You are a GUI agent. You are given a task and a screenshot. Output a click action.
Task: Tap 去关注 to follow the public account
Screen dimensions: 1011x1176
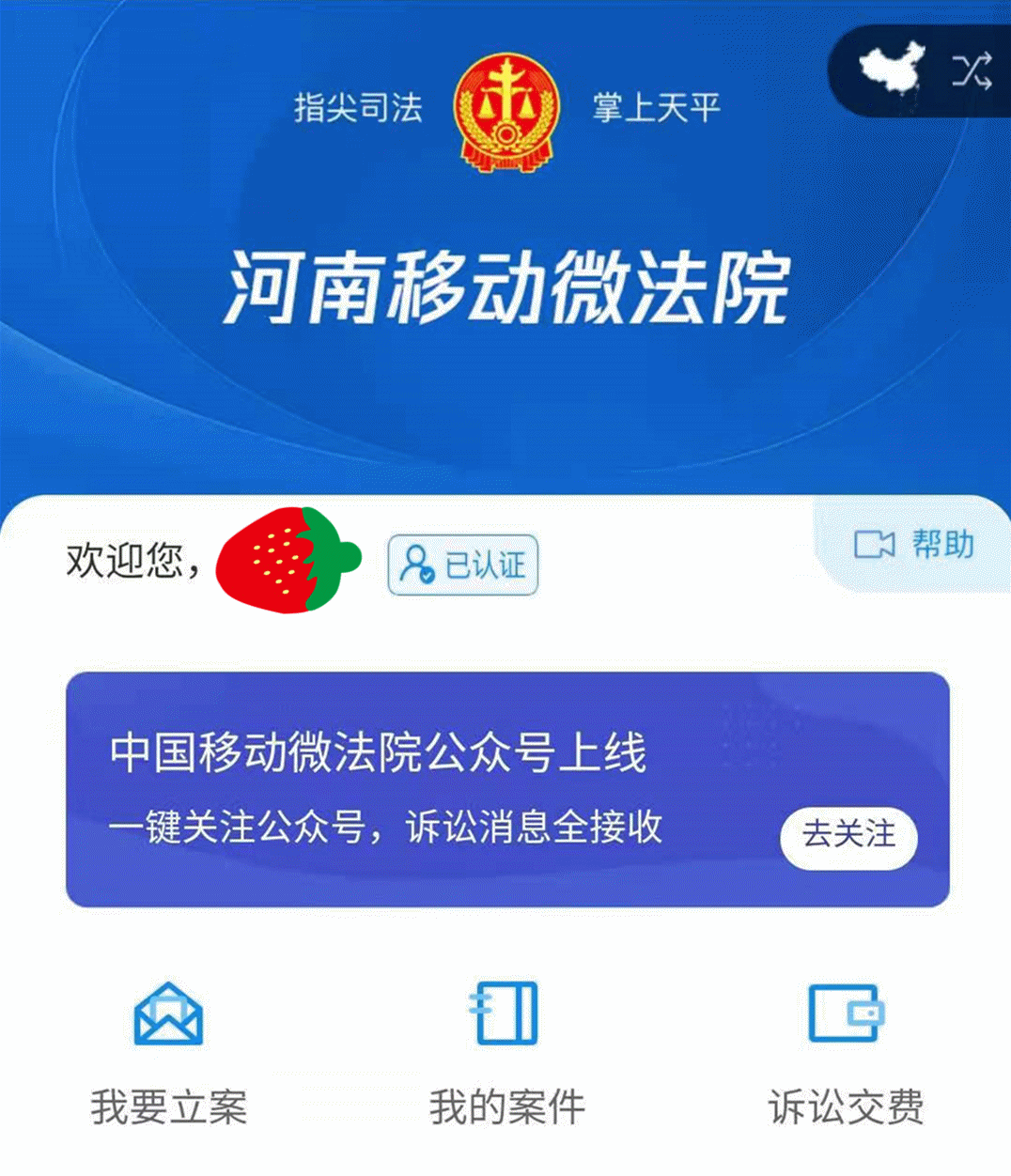point(848,834)
